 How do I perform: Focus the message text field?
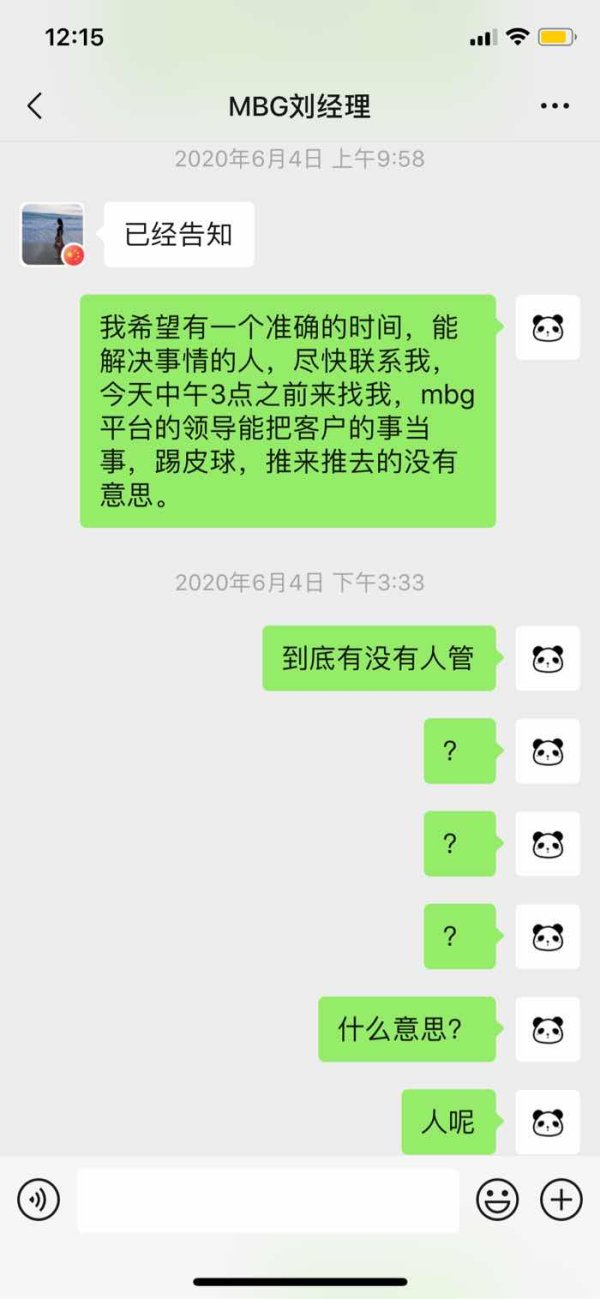click(268, 1200)
